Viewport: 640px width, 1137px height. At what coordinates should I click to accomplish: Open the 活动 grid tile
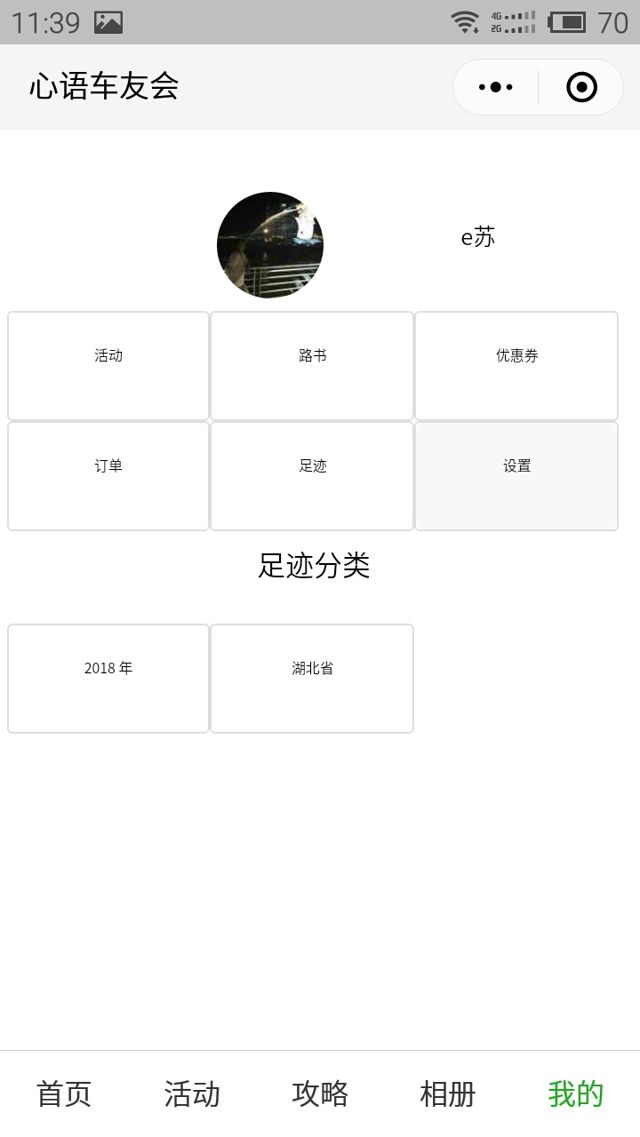coord(108,365)
